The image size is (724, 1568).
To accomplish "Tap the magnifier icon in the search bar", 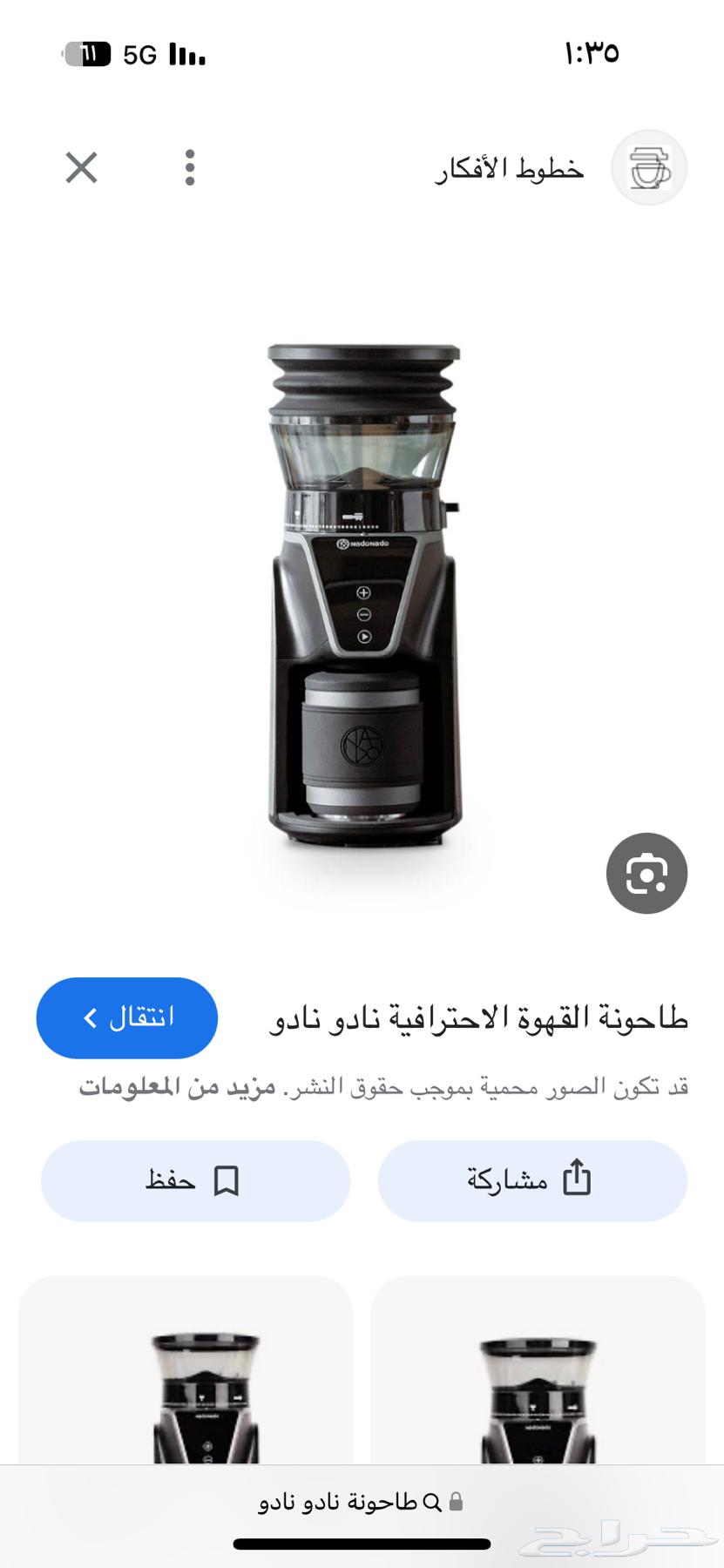I will click(x=430, y=1497).
